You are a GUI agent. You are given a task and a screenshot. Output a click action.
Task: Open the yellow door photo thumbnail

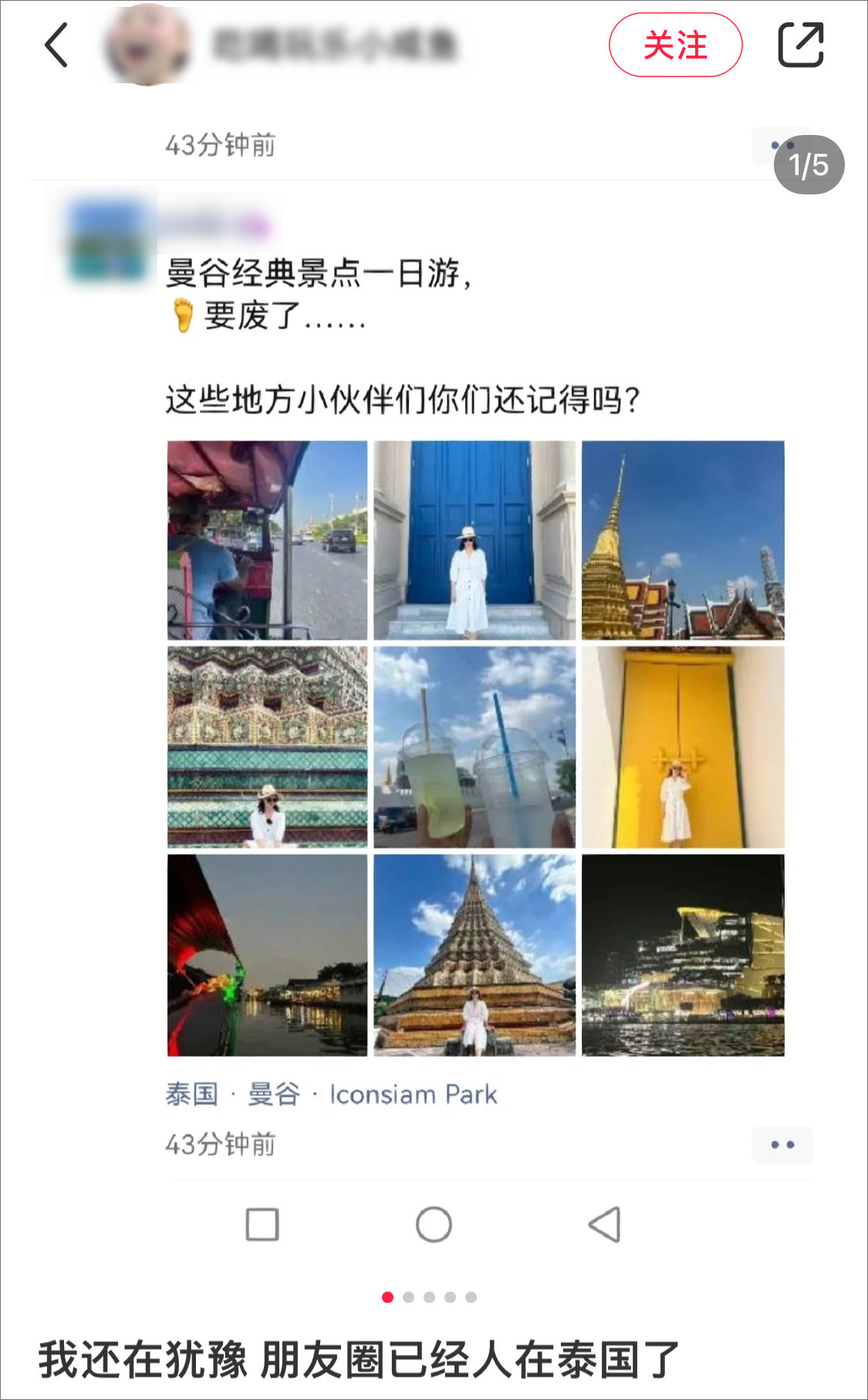coord(682,748)
